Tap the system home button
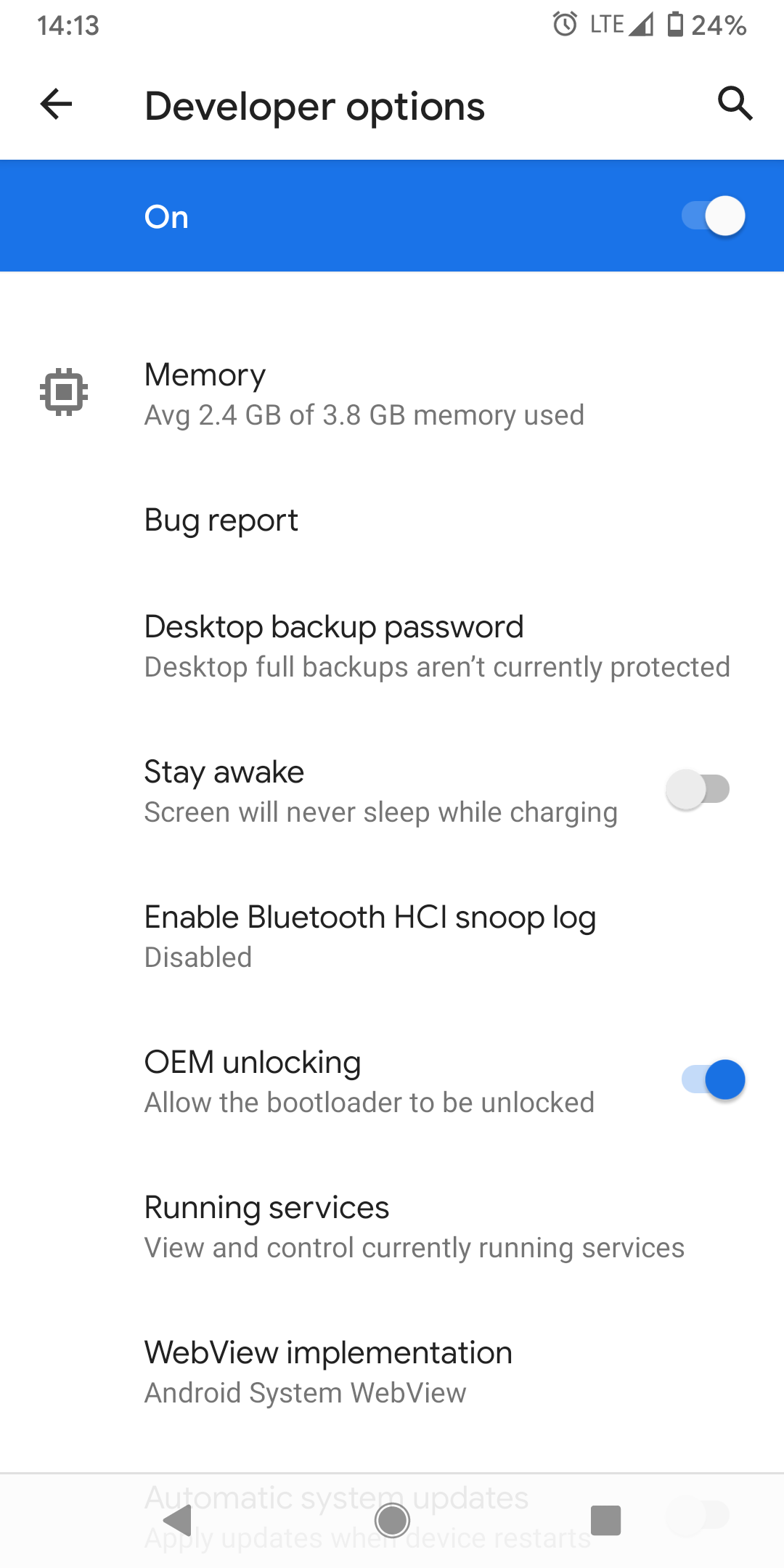The width and height of the screenshot is (784, 1568). click(392, 1520)
